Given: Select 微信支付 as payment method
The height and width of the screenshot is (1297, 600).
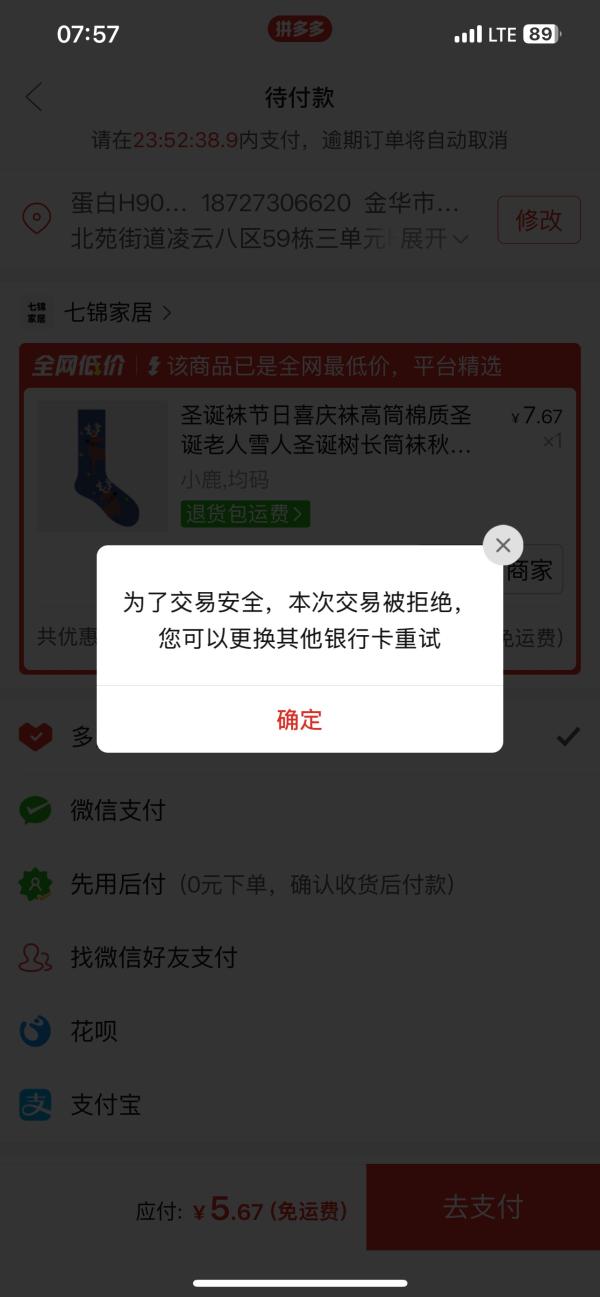Looking at the screenshot, I should tap(117, 810).
